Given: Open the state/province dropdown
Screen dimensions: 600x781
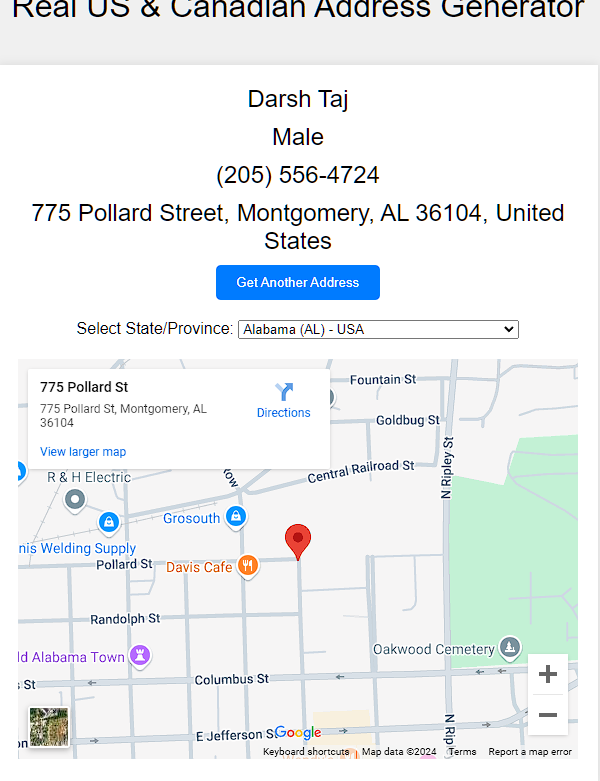Looking at the screenshot, I should point(377,329).
